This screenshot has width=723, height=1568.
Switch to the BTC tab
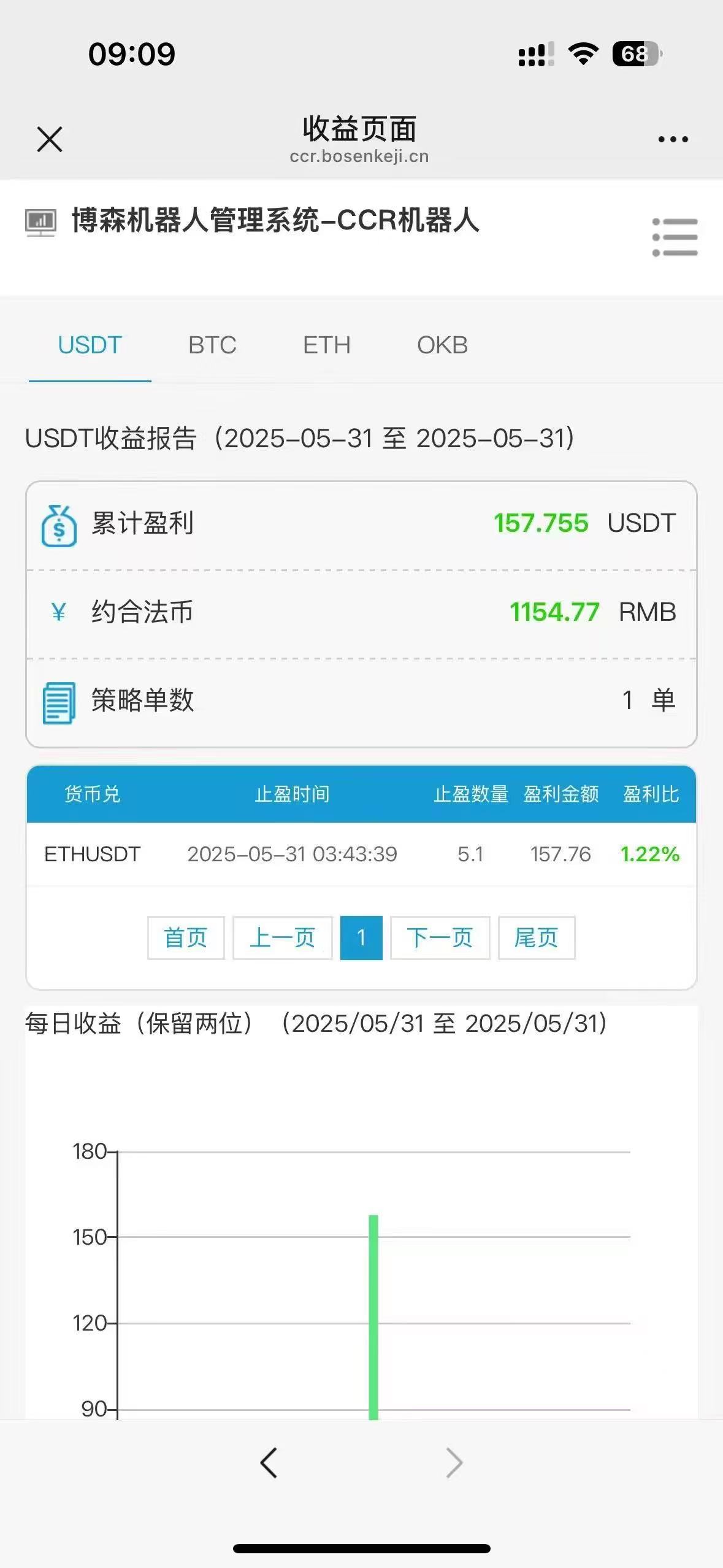(x=212, y=345)
